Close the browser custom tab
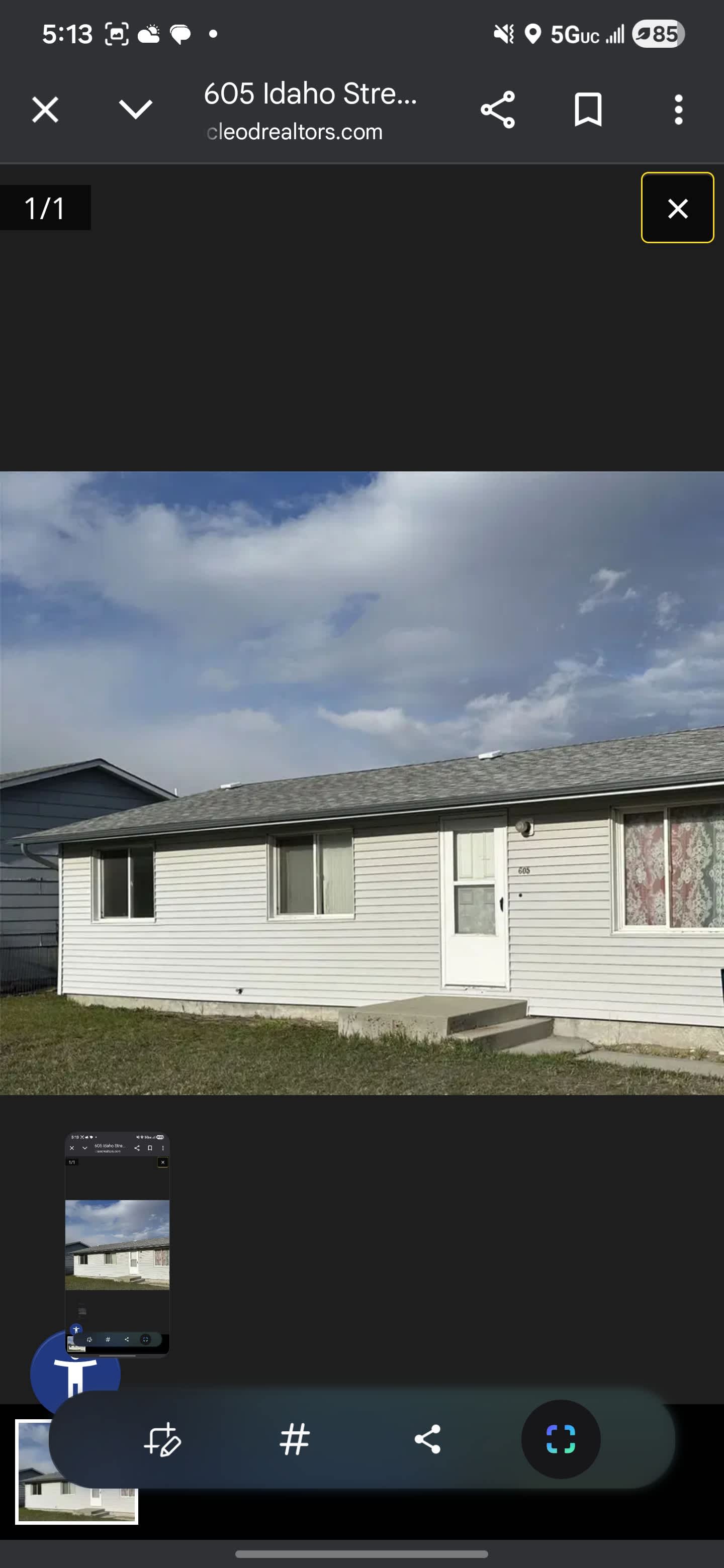Image resolution: width=724 pixels, height=1568 pixels. coord(45,110)
